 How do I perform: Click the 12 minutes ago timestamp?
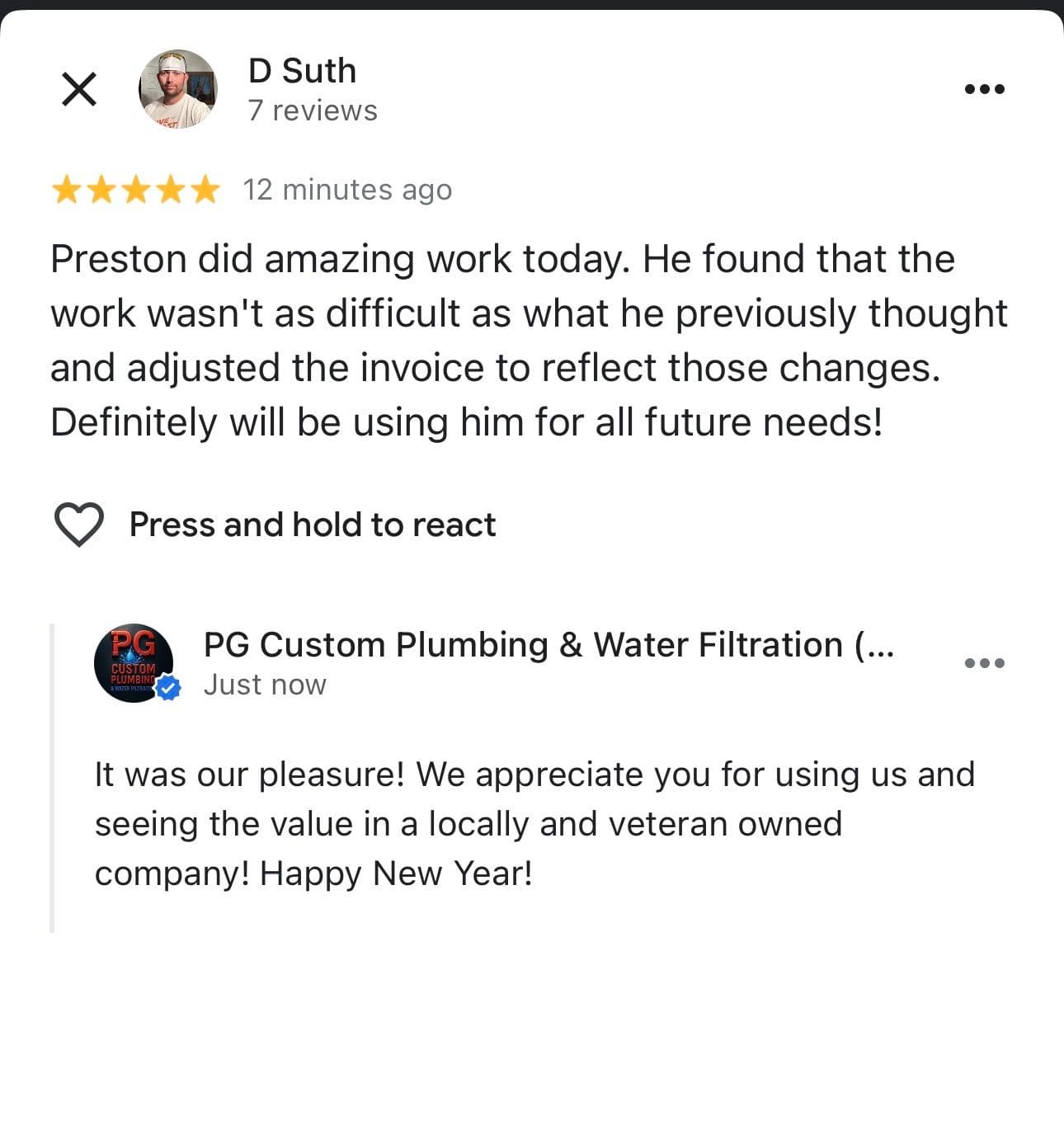tap(347, 189)
